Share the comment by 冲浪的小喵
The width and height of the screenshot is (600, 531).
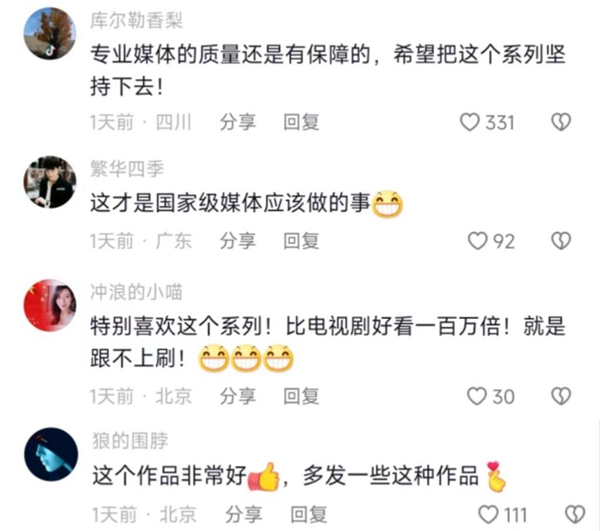[x=237, y=396]
